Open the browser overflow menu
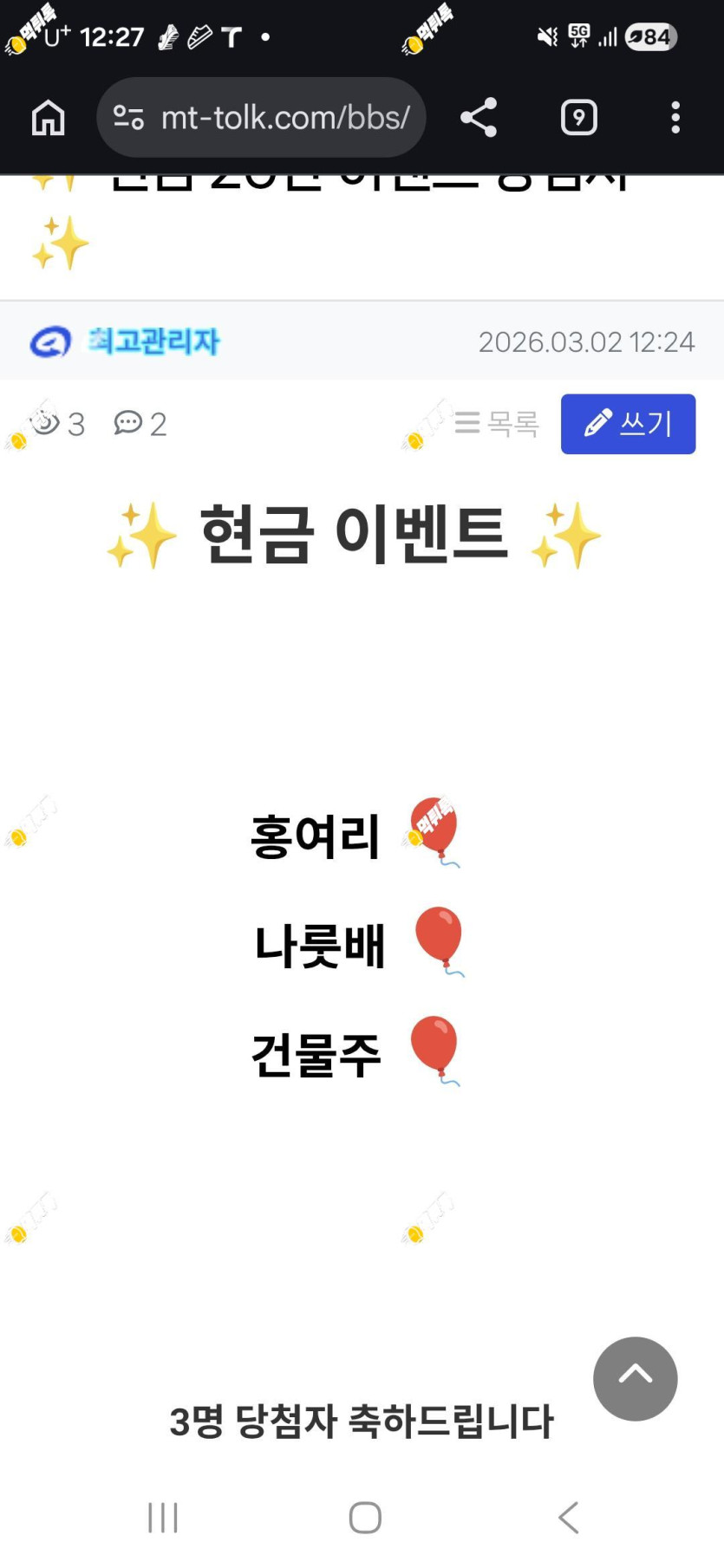Image resolution: width=724 pixels, height=1568 pixels. coord(675,117)
